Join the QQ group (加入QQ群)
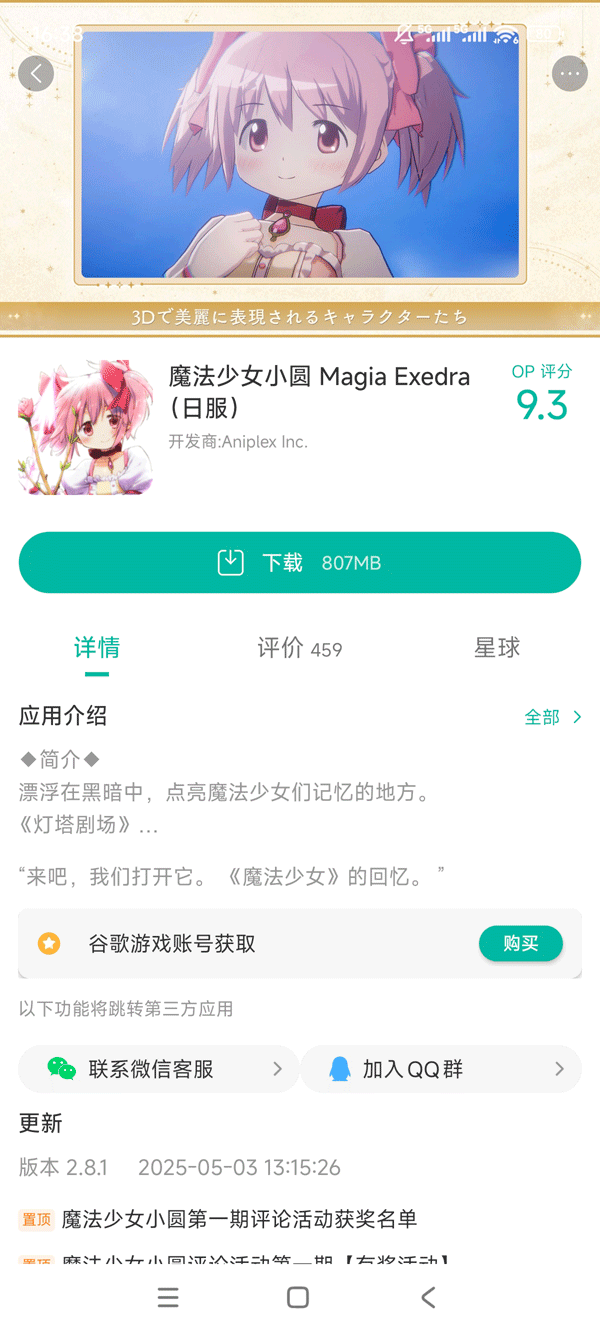The image size is (600, 1335). [440, 1069]
